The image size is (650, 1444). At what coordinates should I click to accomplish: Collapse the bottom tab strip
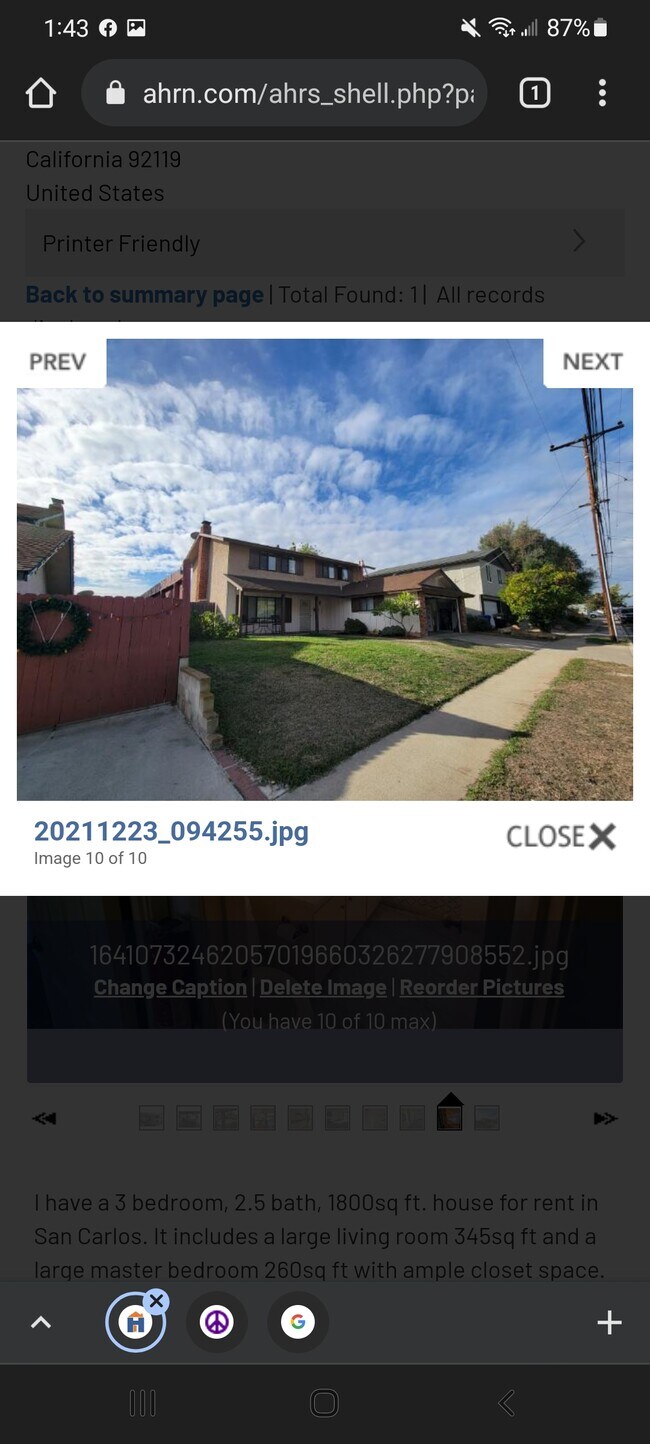click(x=41, y=1322)
